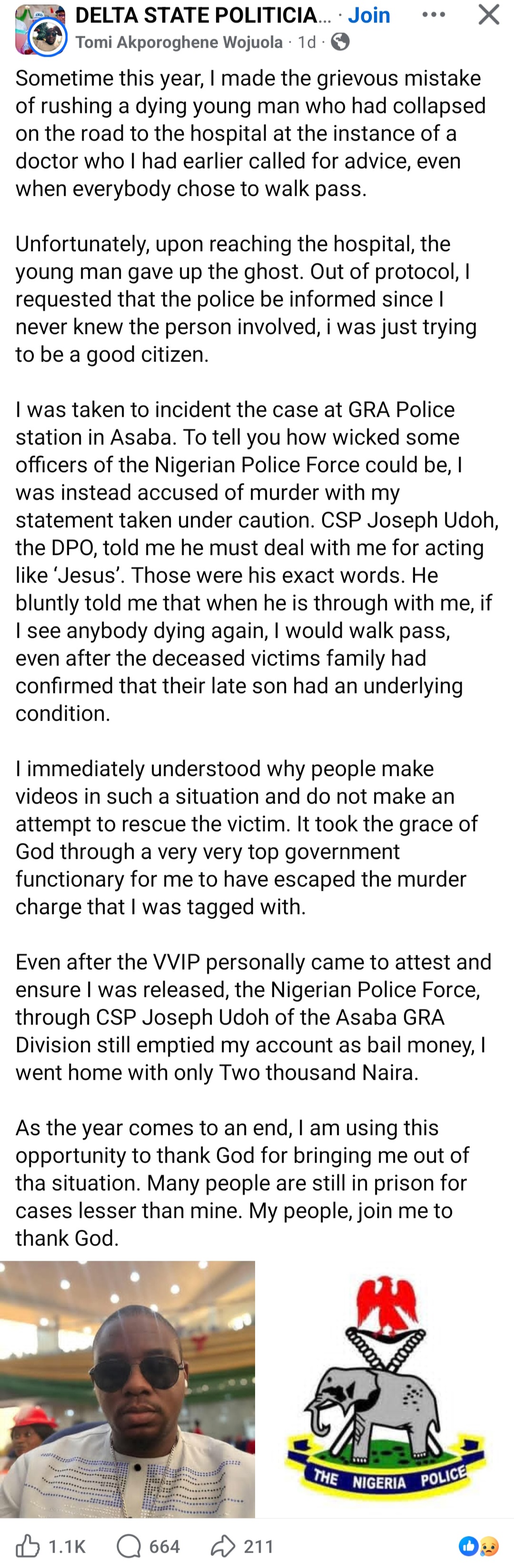The width and height of the screenshot is (514, 1568).
Task: Close this post view
Action: coord(488,15)
